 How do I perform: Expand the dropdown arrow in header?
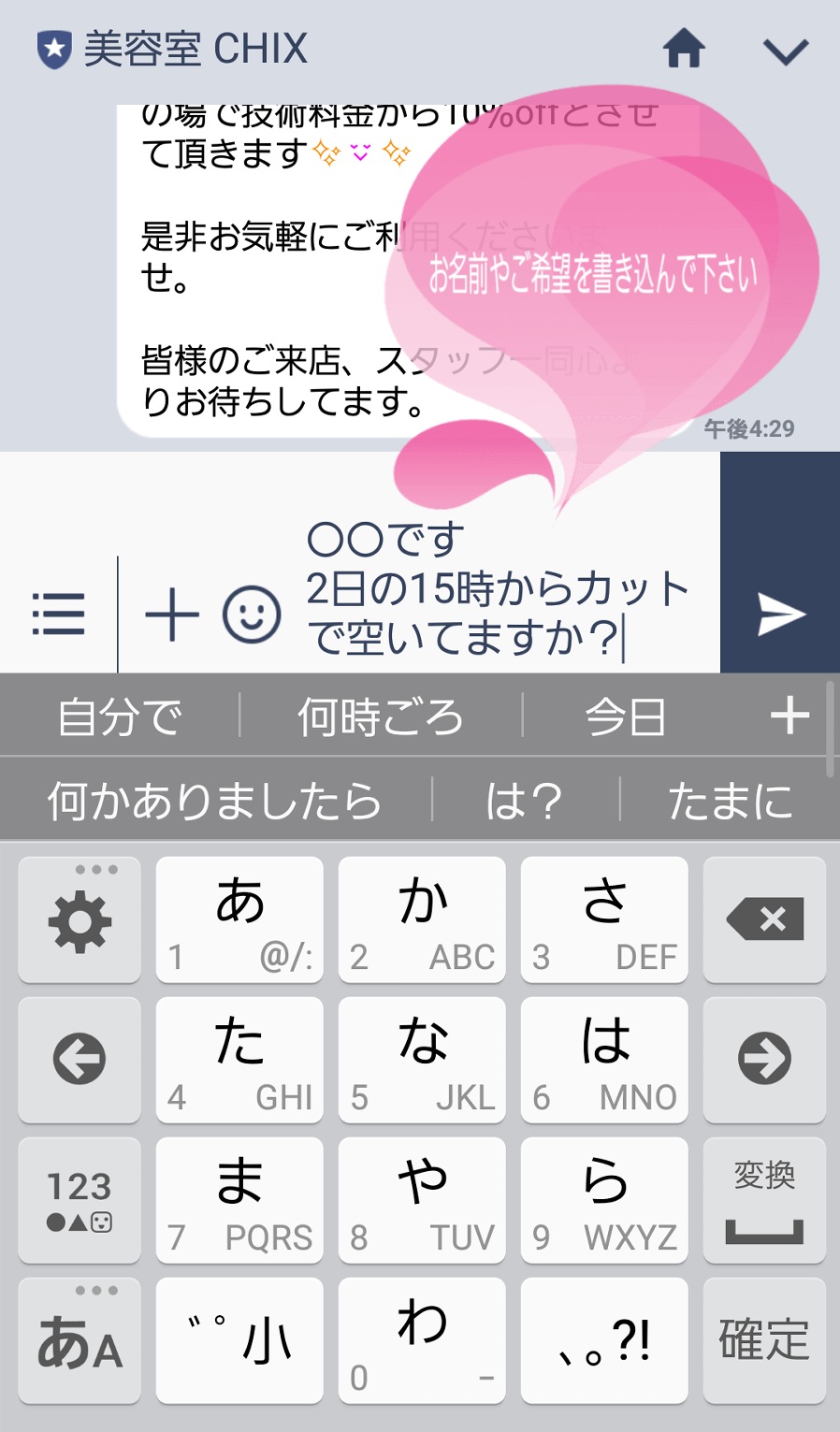click(x=786, y=51)
